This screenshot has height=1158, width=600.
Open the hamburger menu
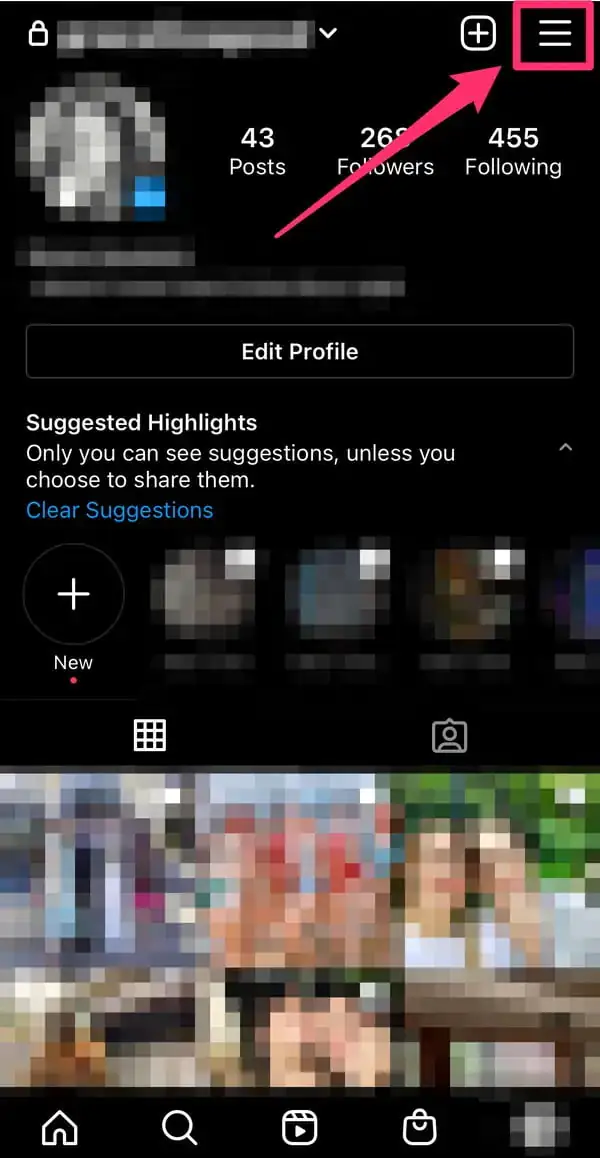(x=555, y=34)
